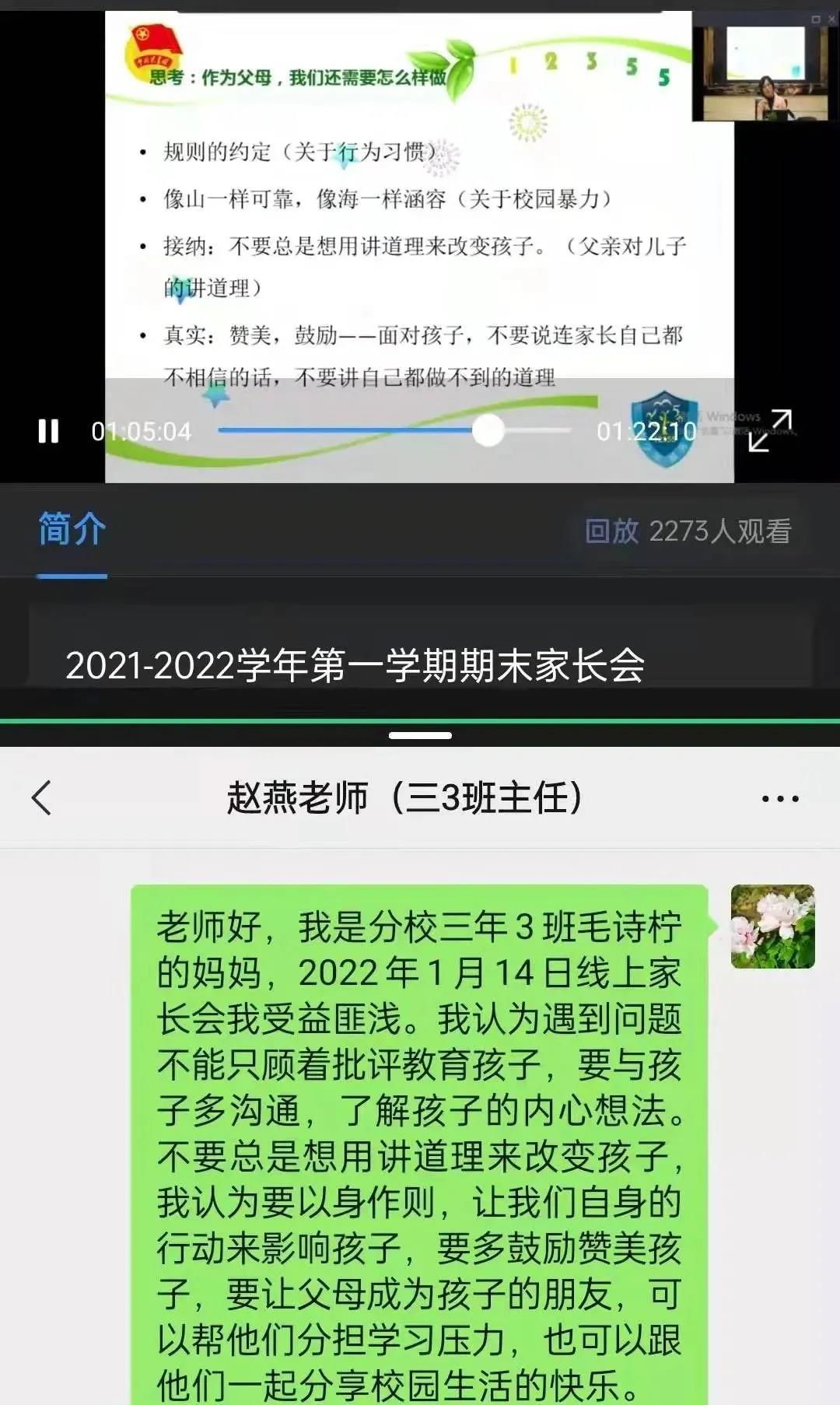Select the 简介 tab

72,531
